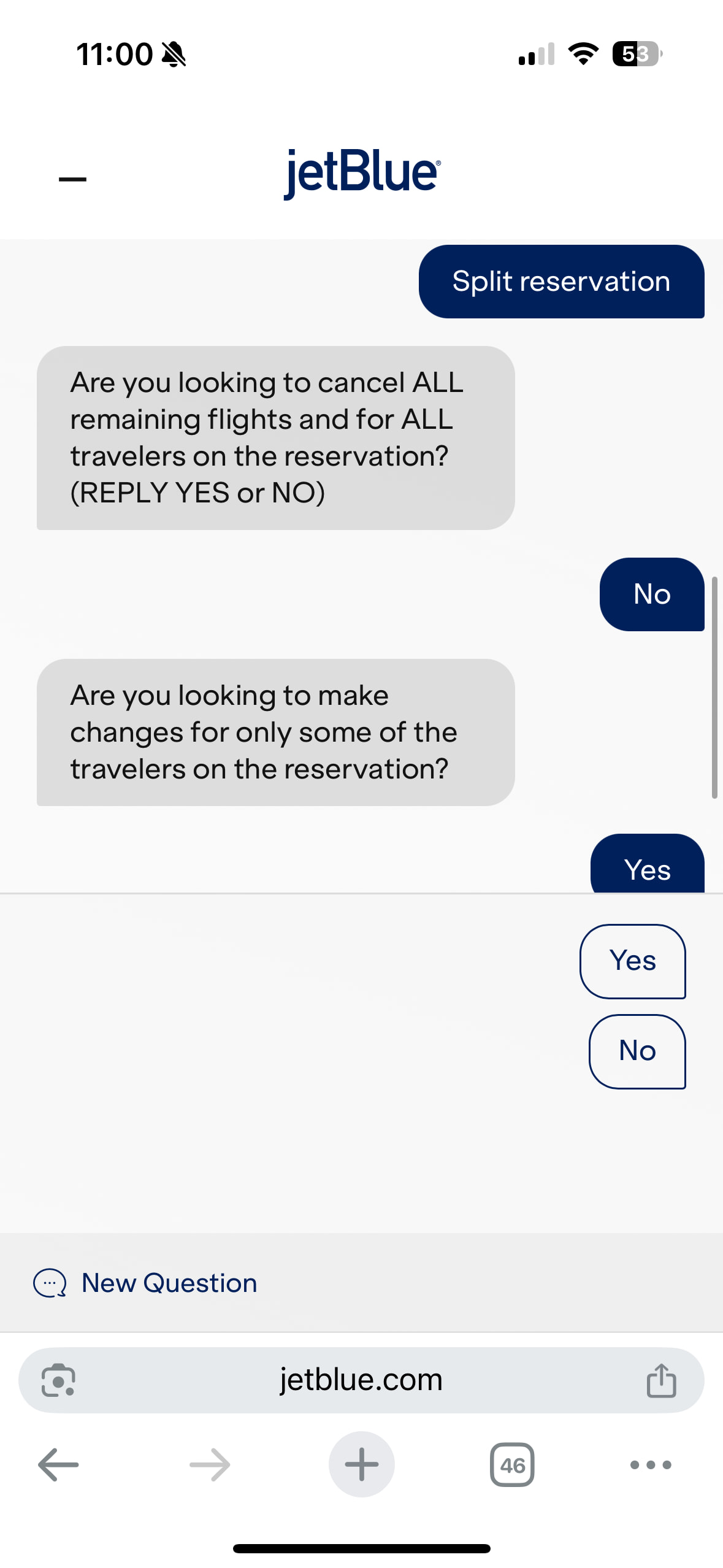This screenshot has height=1568, width=723.
Task: Show the 46 open tabs
Action: (512, 1464)
